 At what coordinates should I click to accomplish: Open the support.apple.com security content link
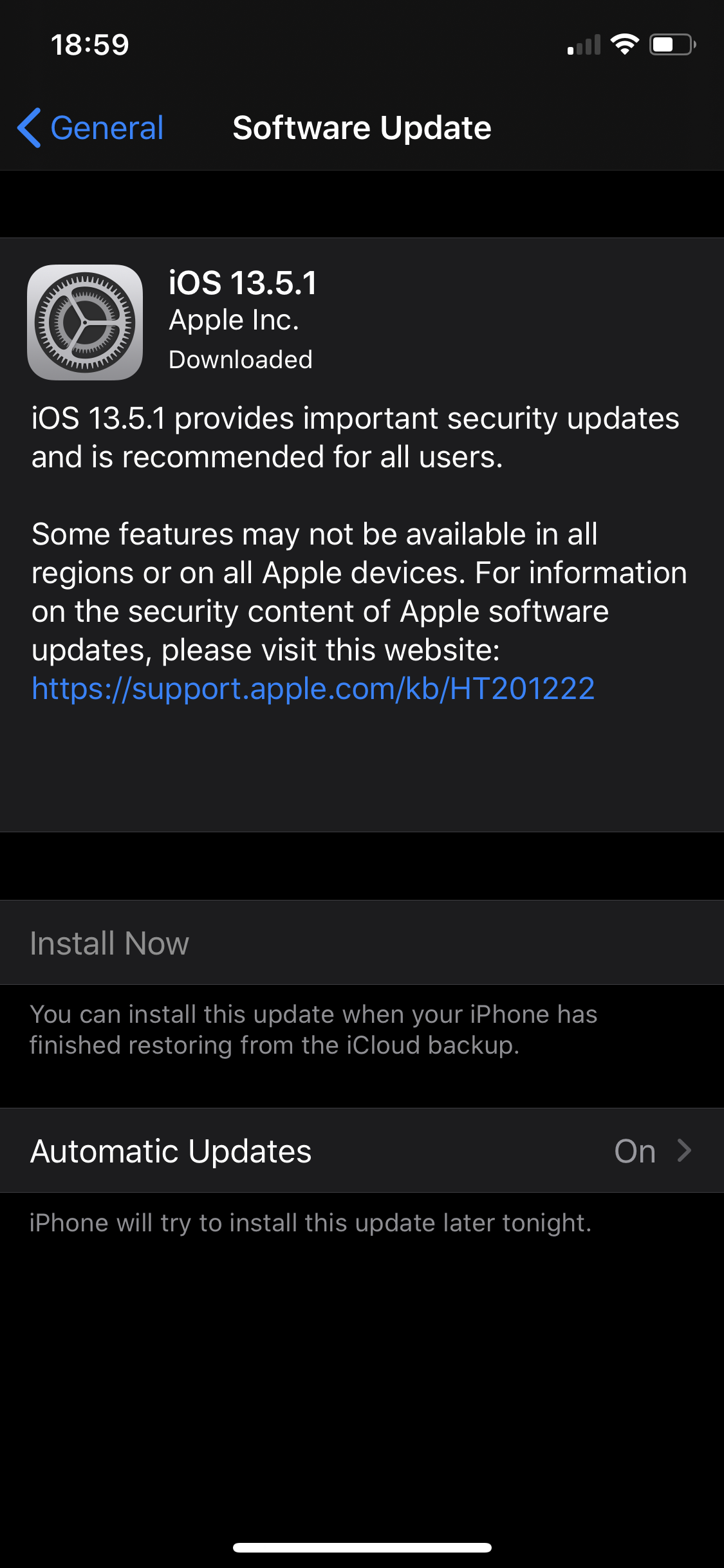click(313, 689)
